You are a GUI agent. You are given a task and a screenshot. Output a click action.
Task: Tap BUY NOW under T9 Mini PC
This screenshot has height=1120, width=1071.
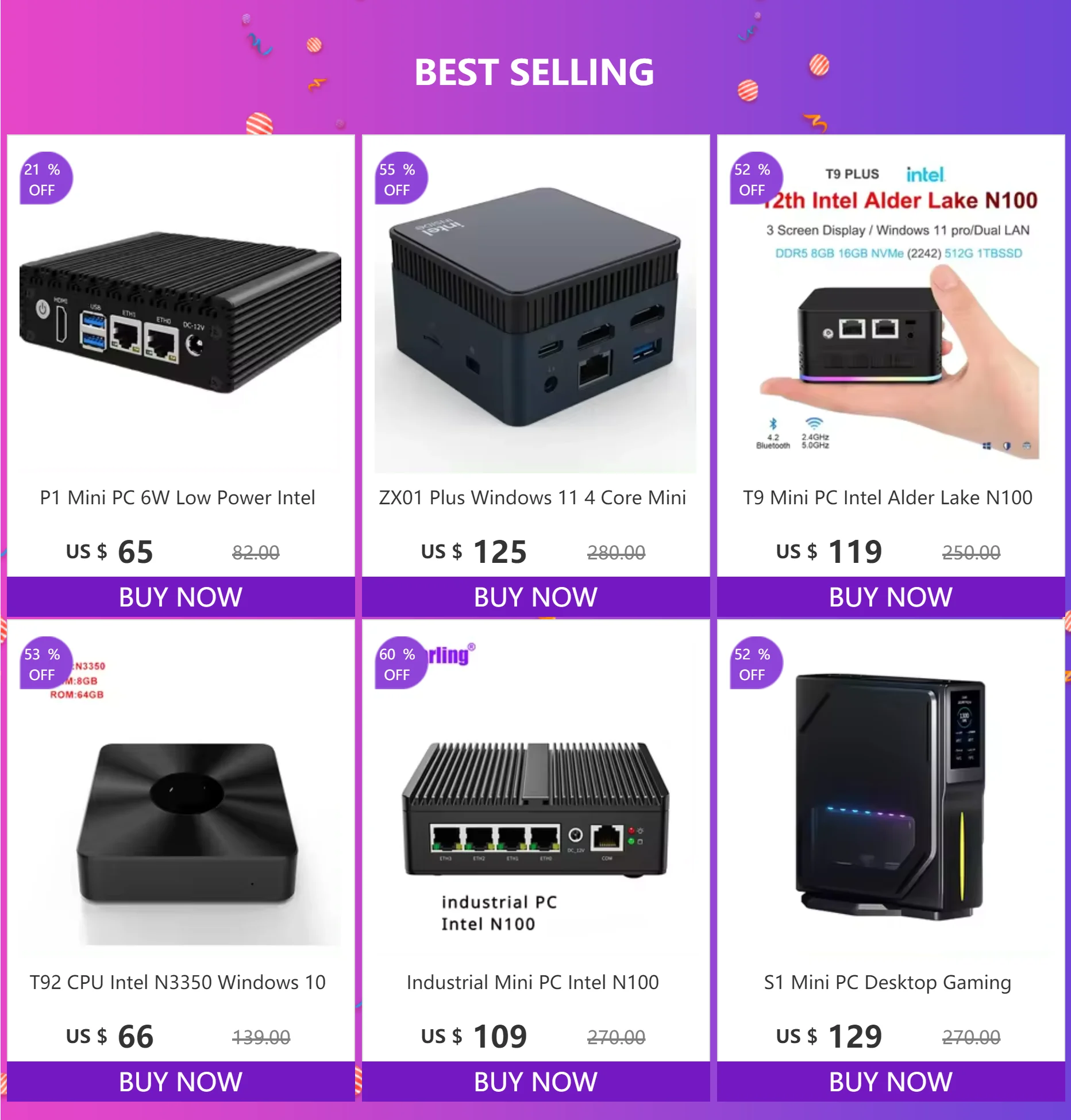click(891, 597)
